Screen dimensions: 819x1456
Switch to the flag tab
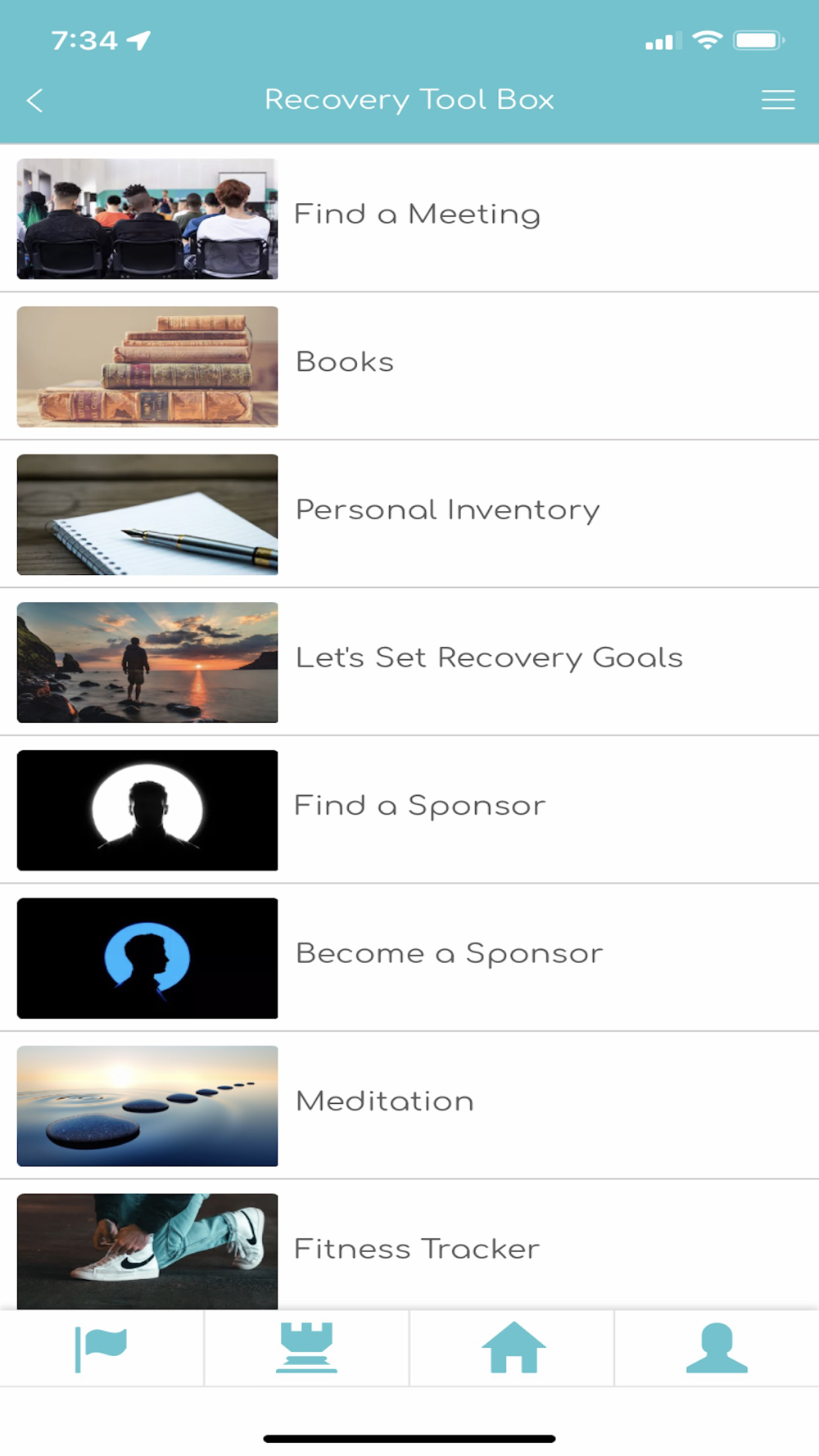[102, 1349]
